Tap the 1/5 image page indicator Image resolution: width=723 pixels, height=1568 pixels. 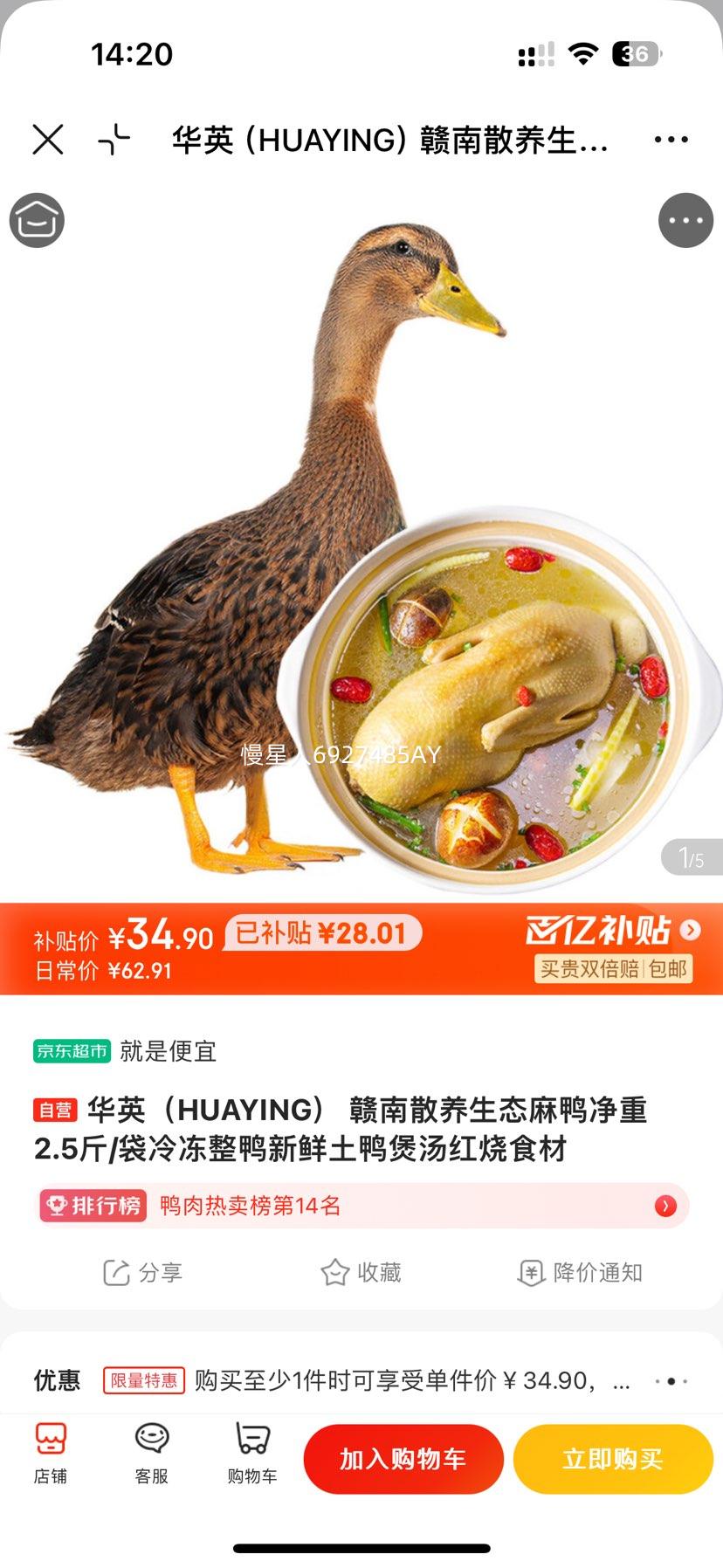click(689, 857)
